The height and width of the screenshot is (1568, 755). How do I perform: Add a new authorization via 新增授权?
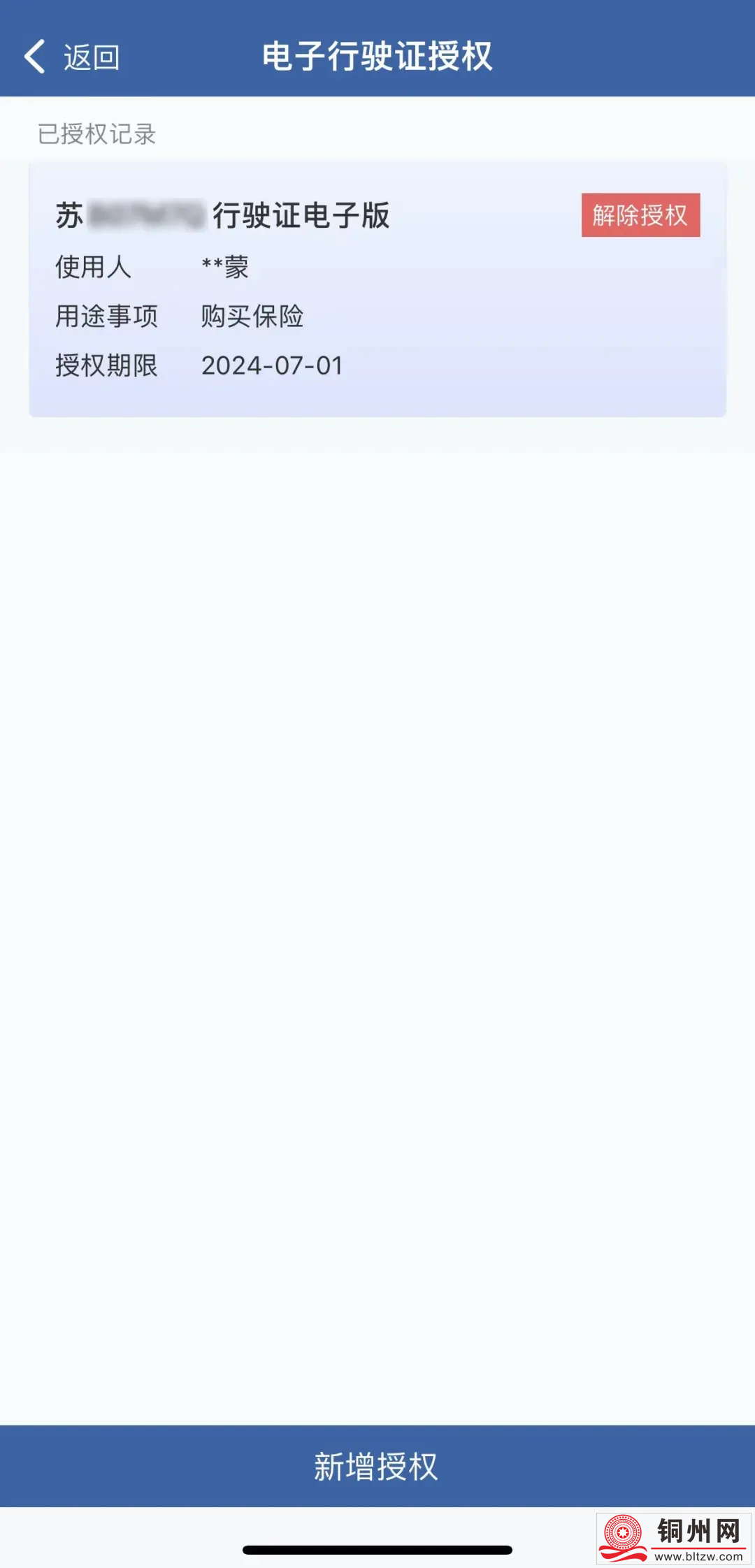tap(377, 1465)
